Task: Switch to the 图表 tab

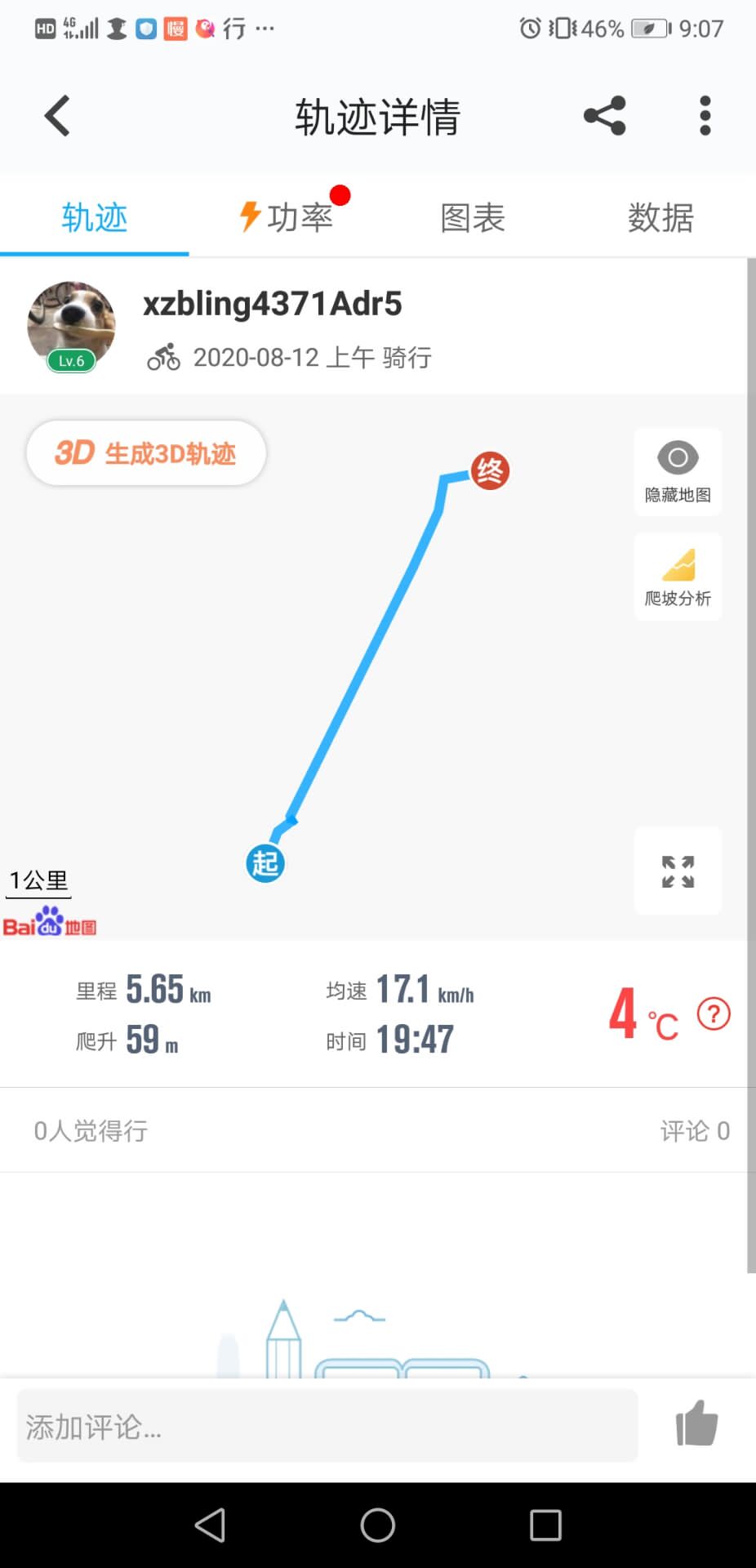Action: [x=473, y=217]
